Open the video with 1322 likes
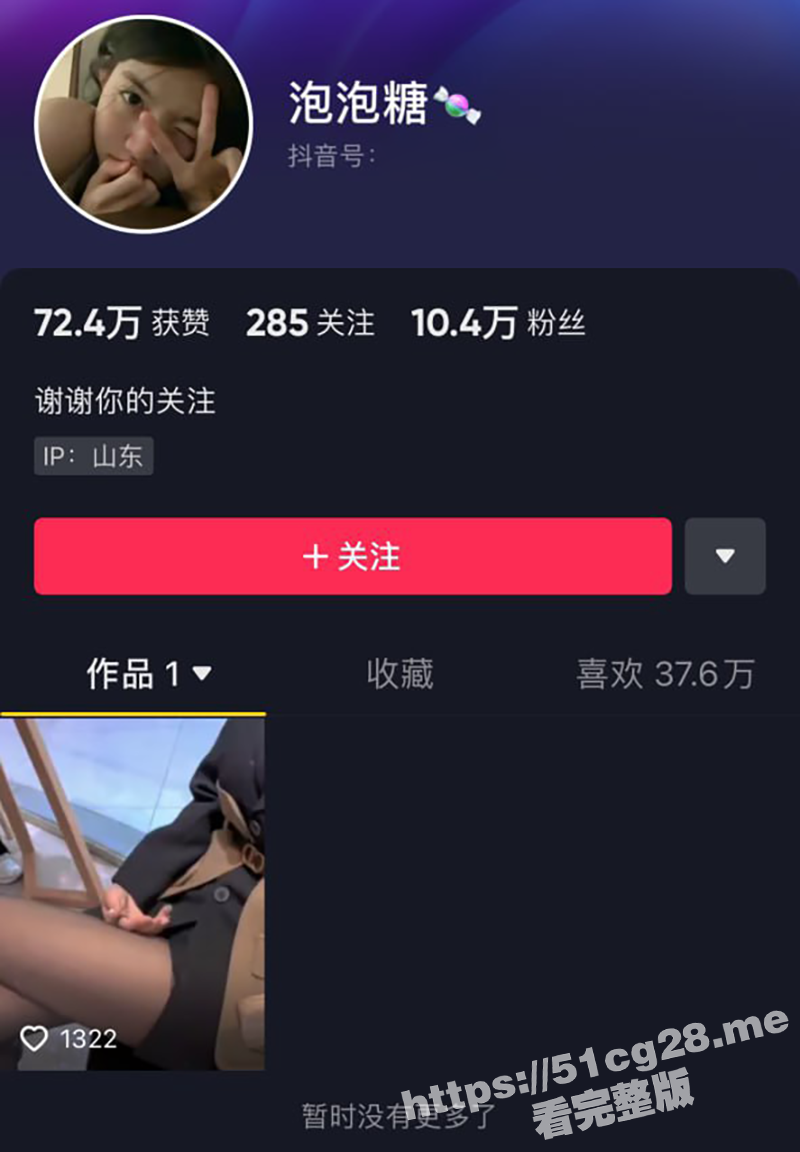Screen dimensions: 800x1152 click(132, 893)
